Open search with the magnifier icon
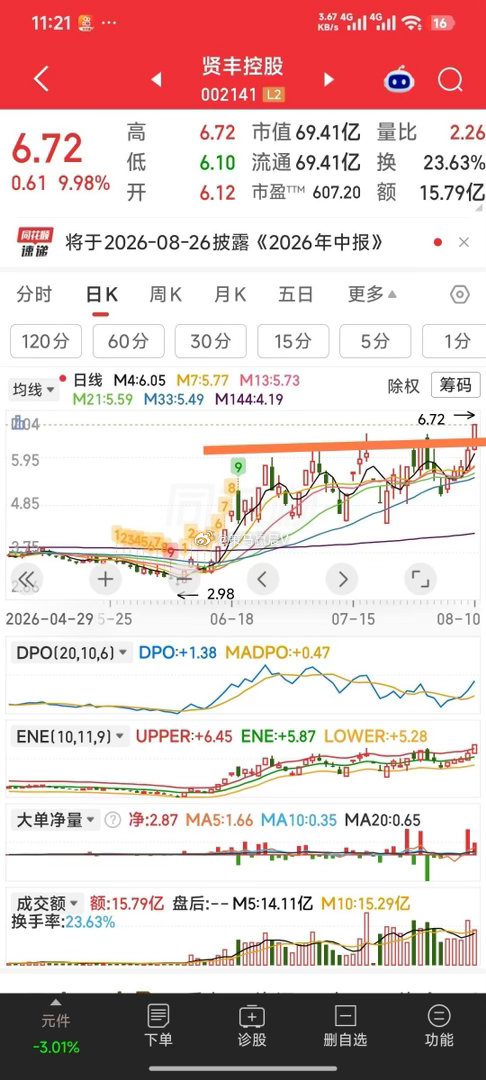The width and height of the screenshot is (486, 1080). [450, 80]
